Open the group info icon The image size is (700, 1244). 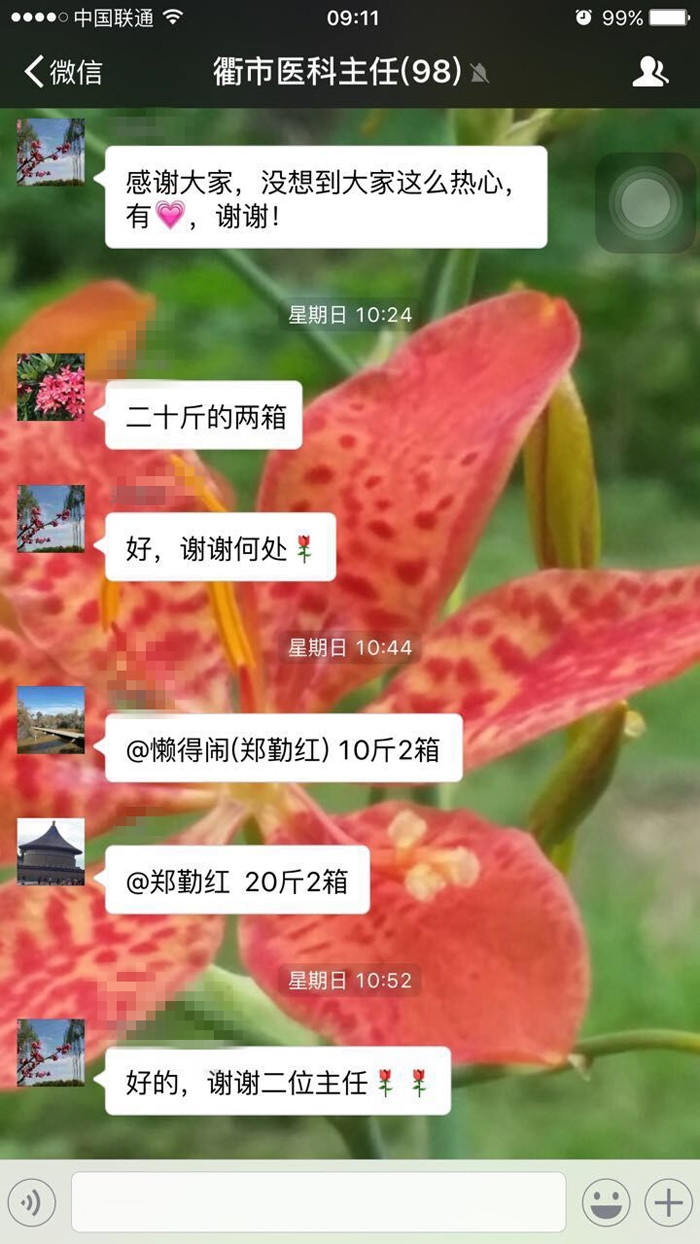(650, 72)
